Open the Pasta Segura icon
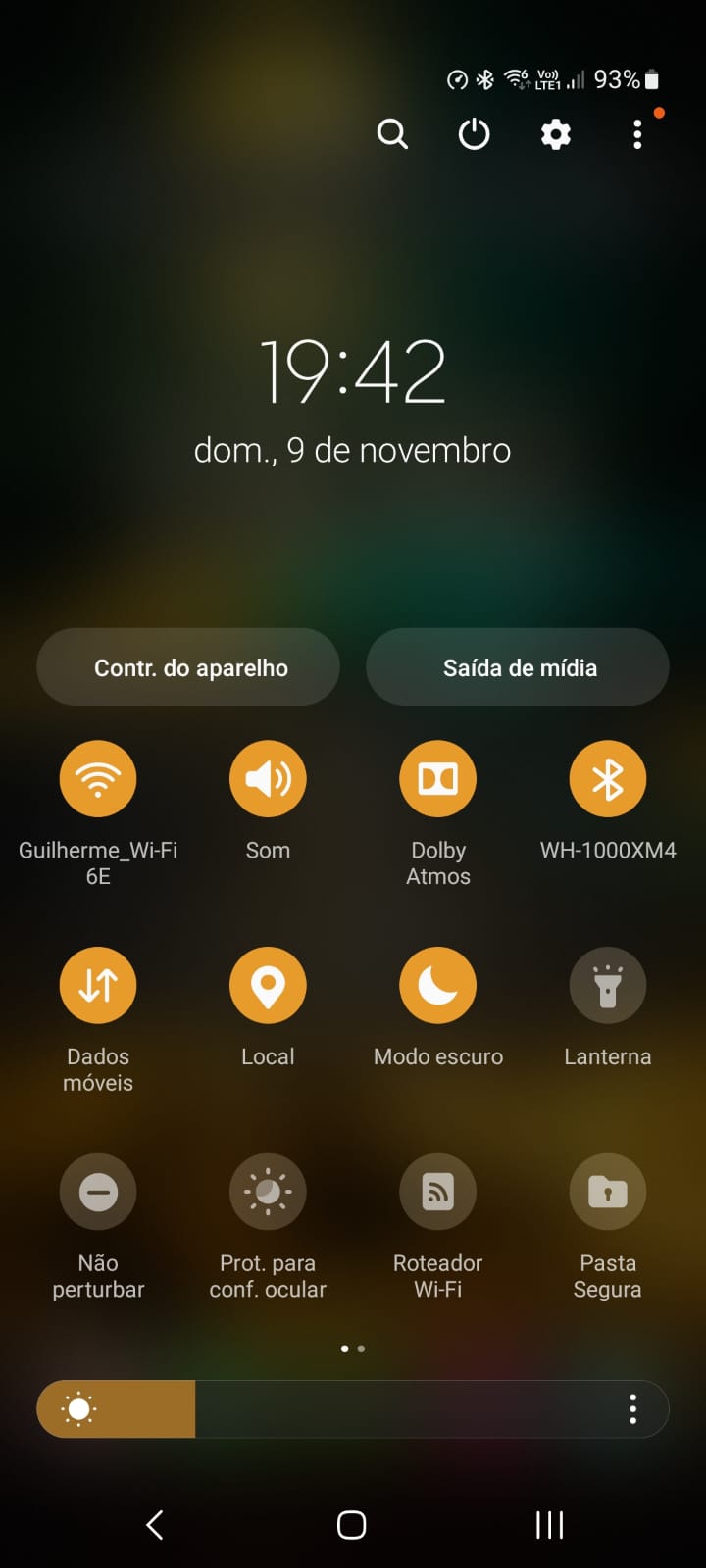 [607, 1192]
